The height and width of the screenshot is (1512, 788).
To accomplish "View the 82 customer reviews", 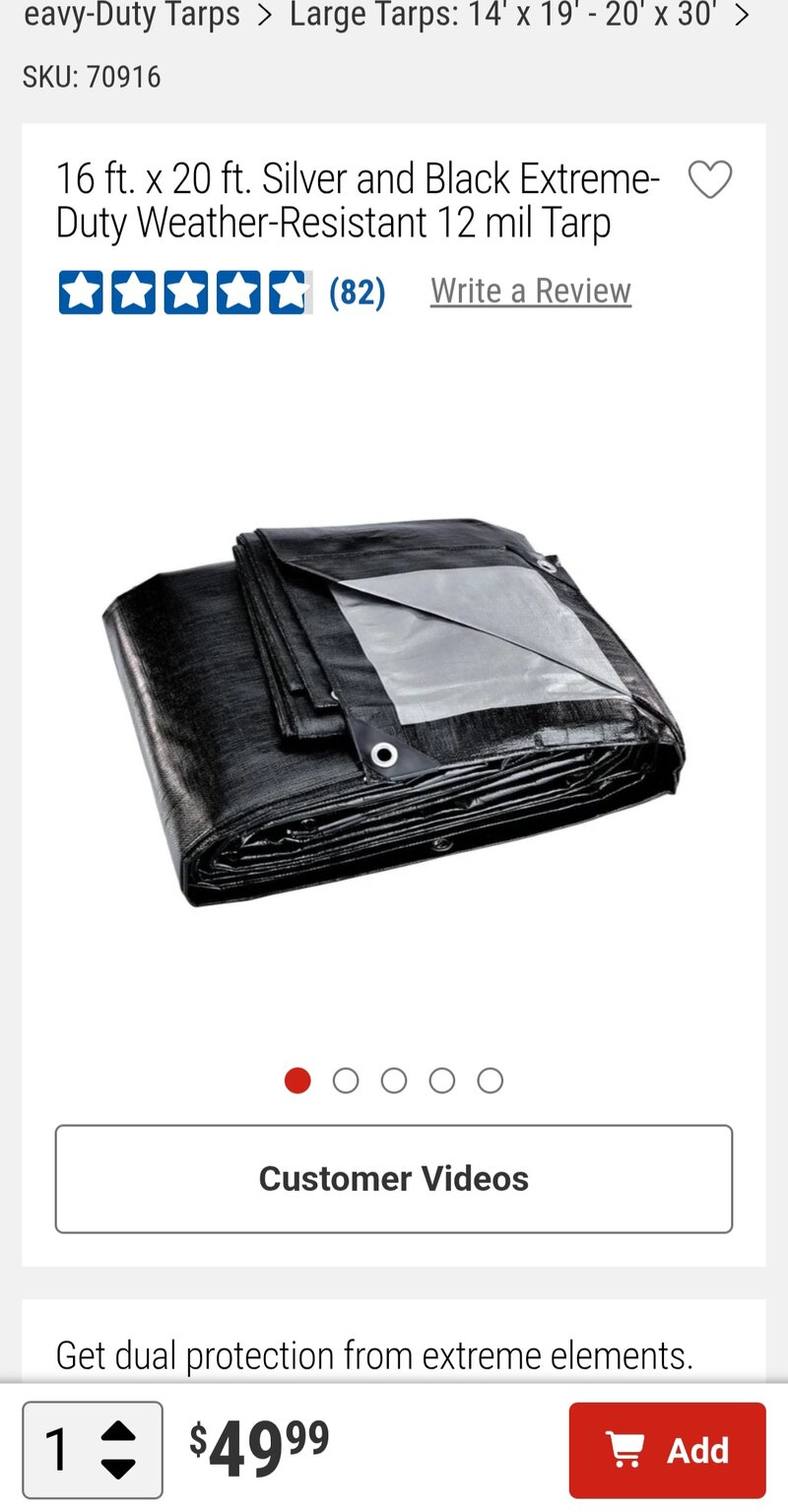I will click(357, 293).
